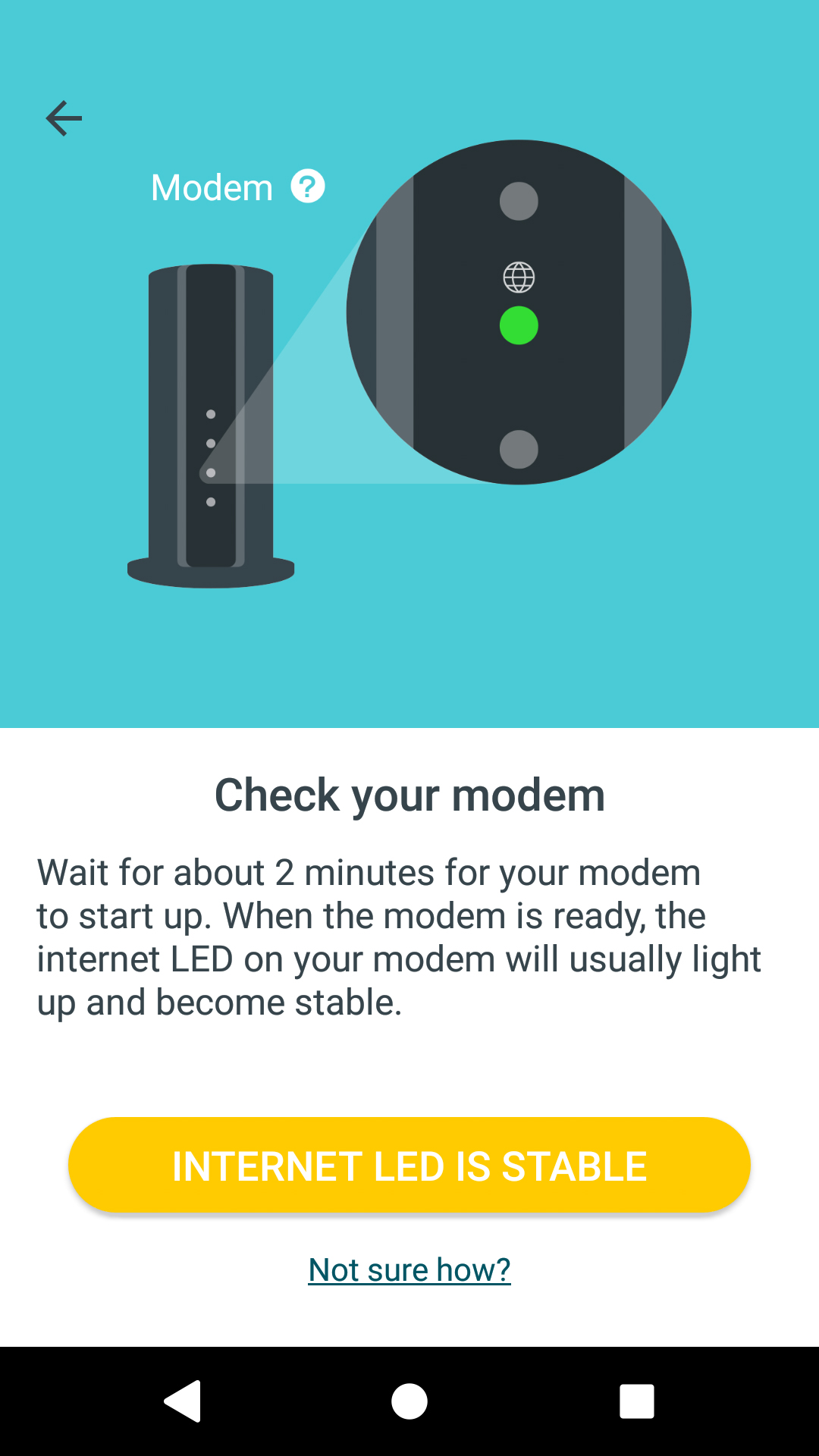Viewport: 819px width, 1456px height.
Task: Go back using the top arrow
Action: [64, 118]
